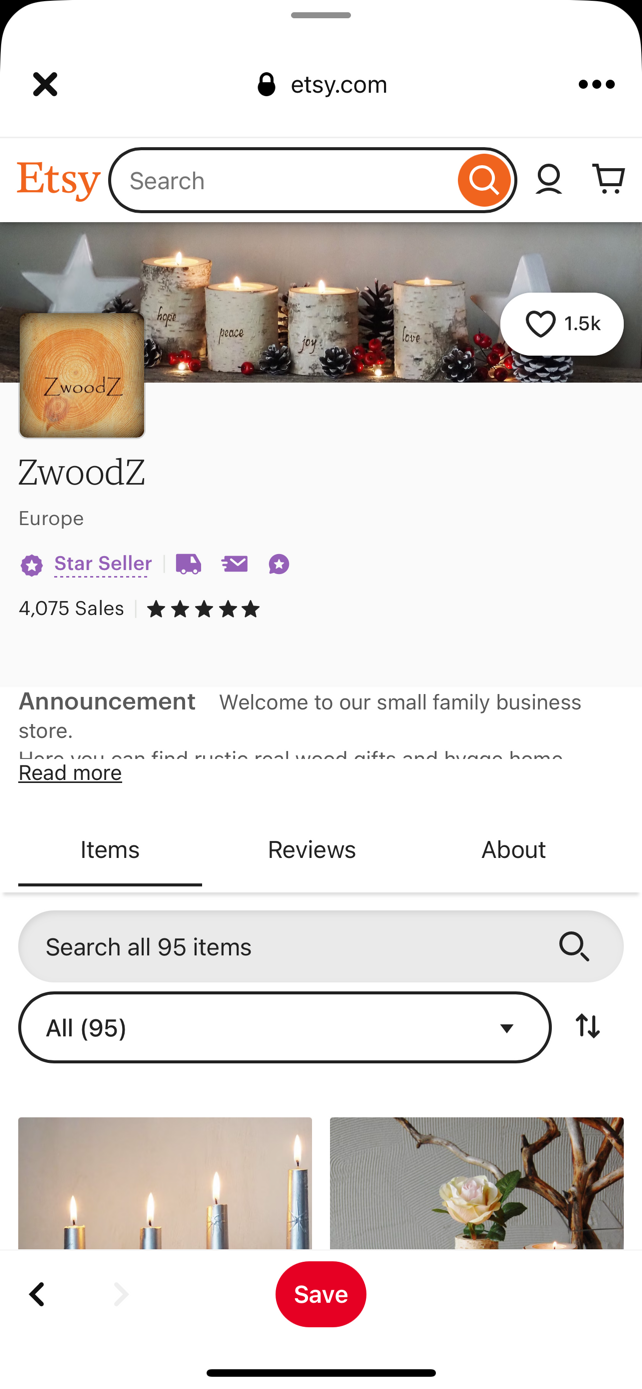642x1389 pixels.
Task: Open the shopping cart
Action: tap(608, 179)
